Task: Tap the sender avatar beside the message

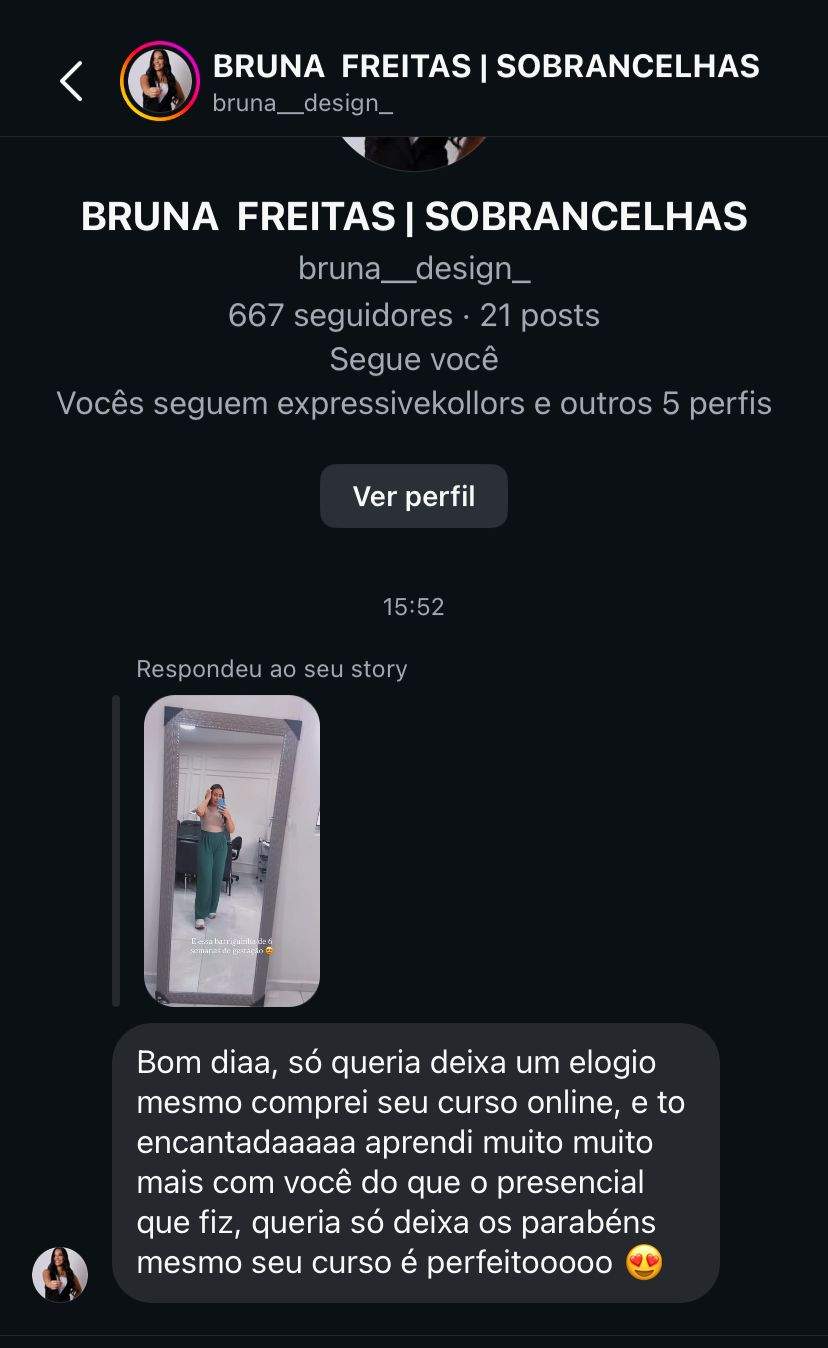Action: (60, 1274)
